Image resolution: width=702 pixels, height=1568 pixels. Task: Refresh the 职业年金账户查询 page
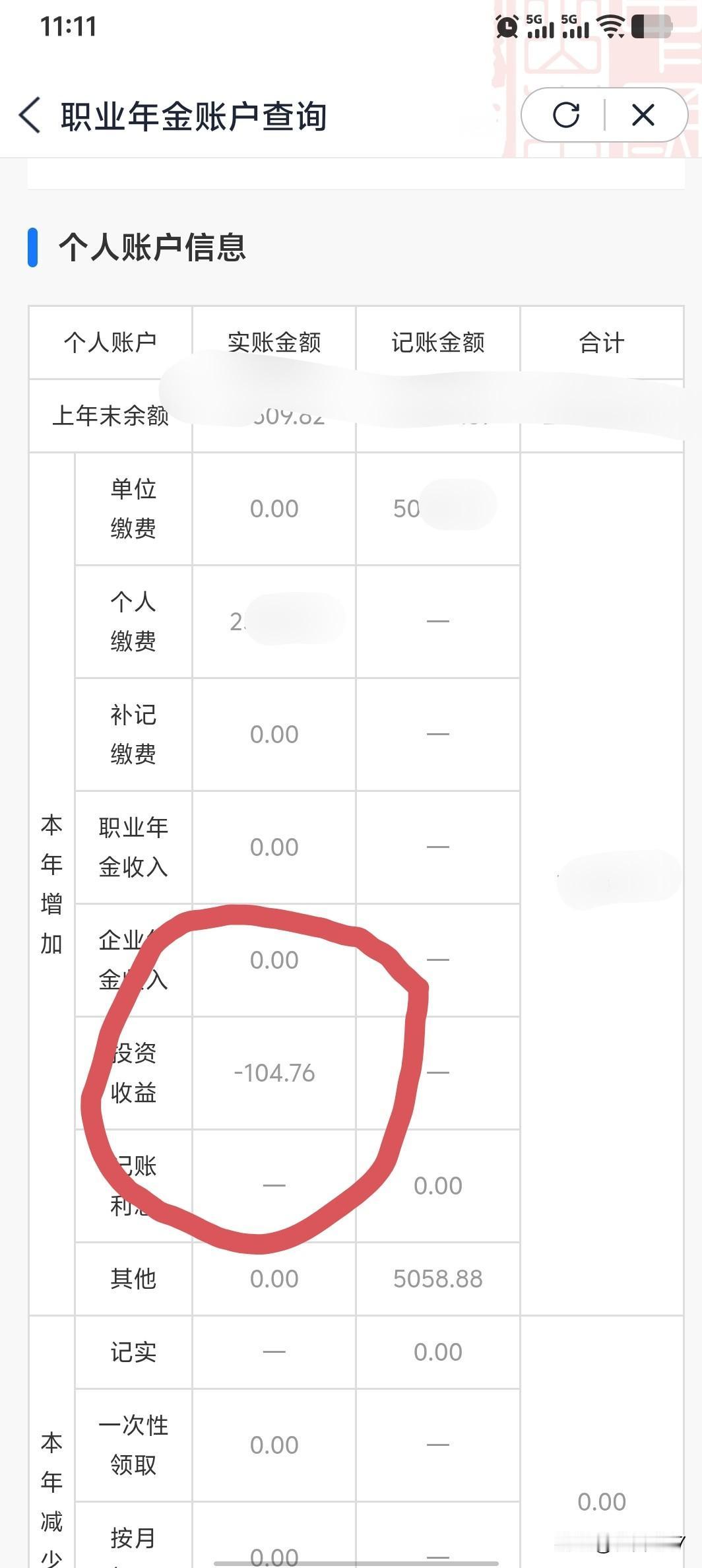566,115
